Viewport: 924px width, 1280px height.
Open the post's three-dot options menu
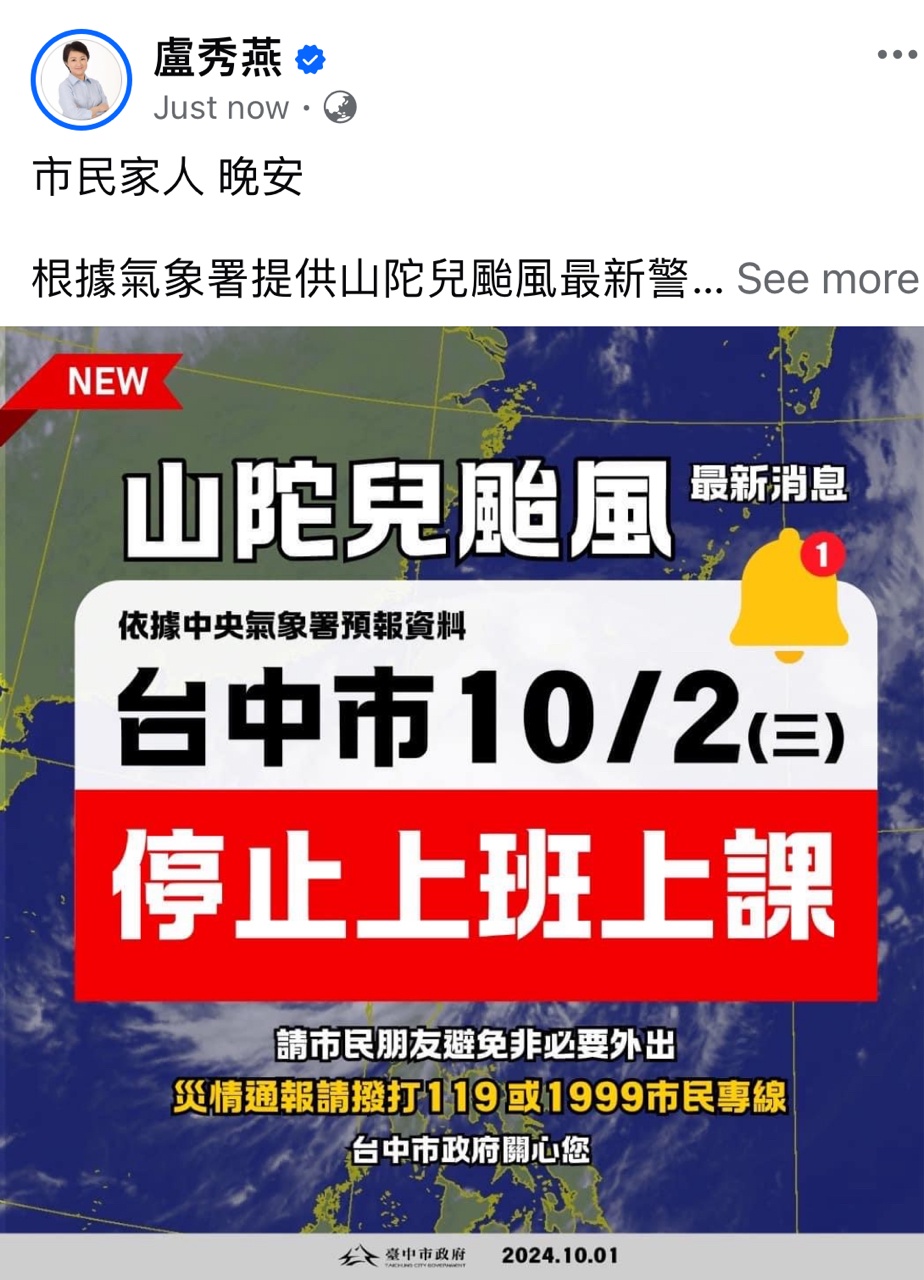click(x=896, y=55)
